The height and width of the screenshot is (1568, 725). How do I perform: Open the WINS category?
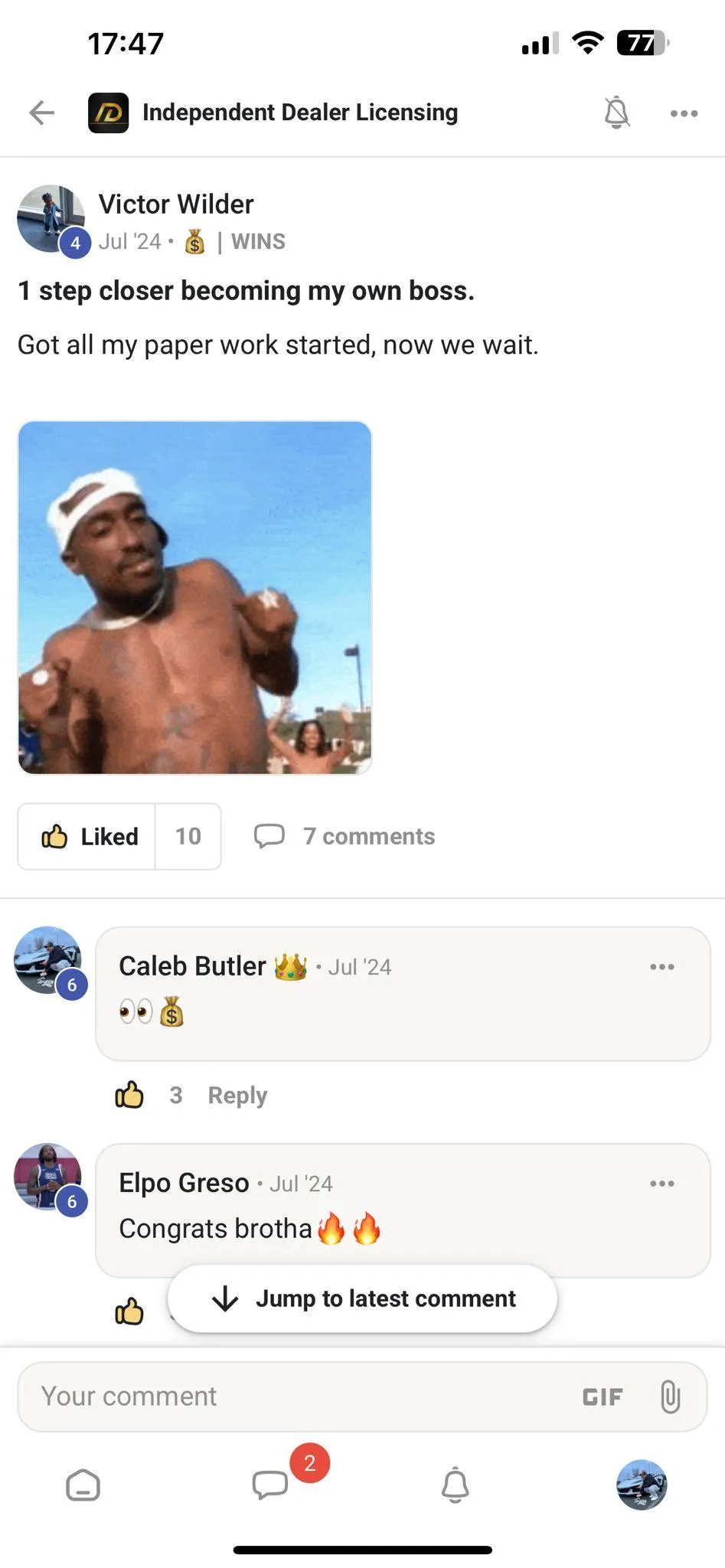coord(258,242)
